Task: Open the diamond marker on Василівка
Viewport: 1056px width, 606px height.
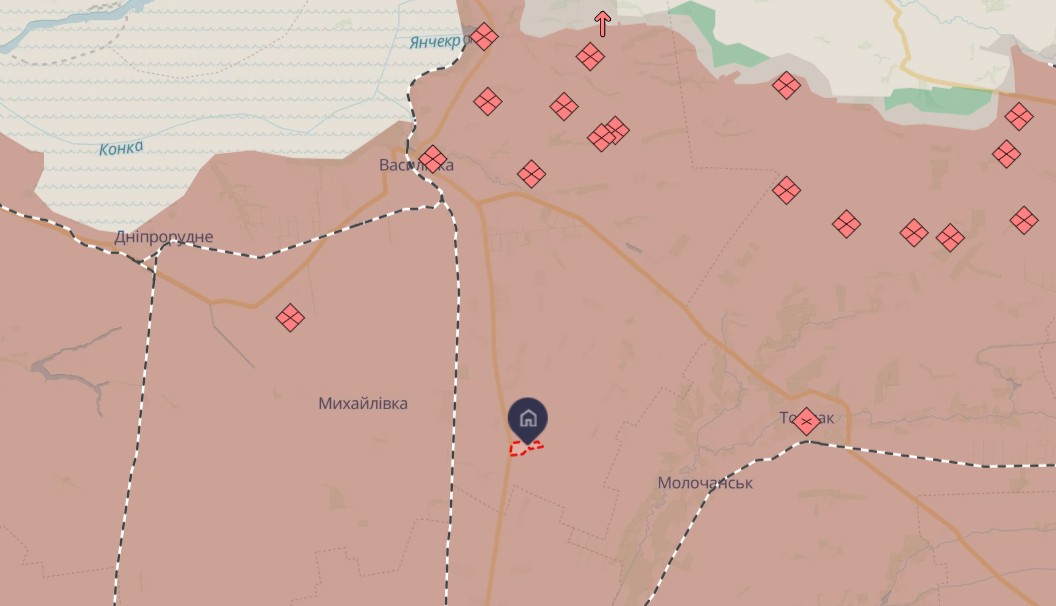Action: (433, 159)
